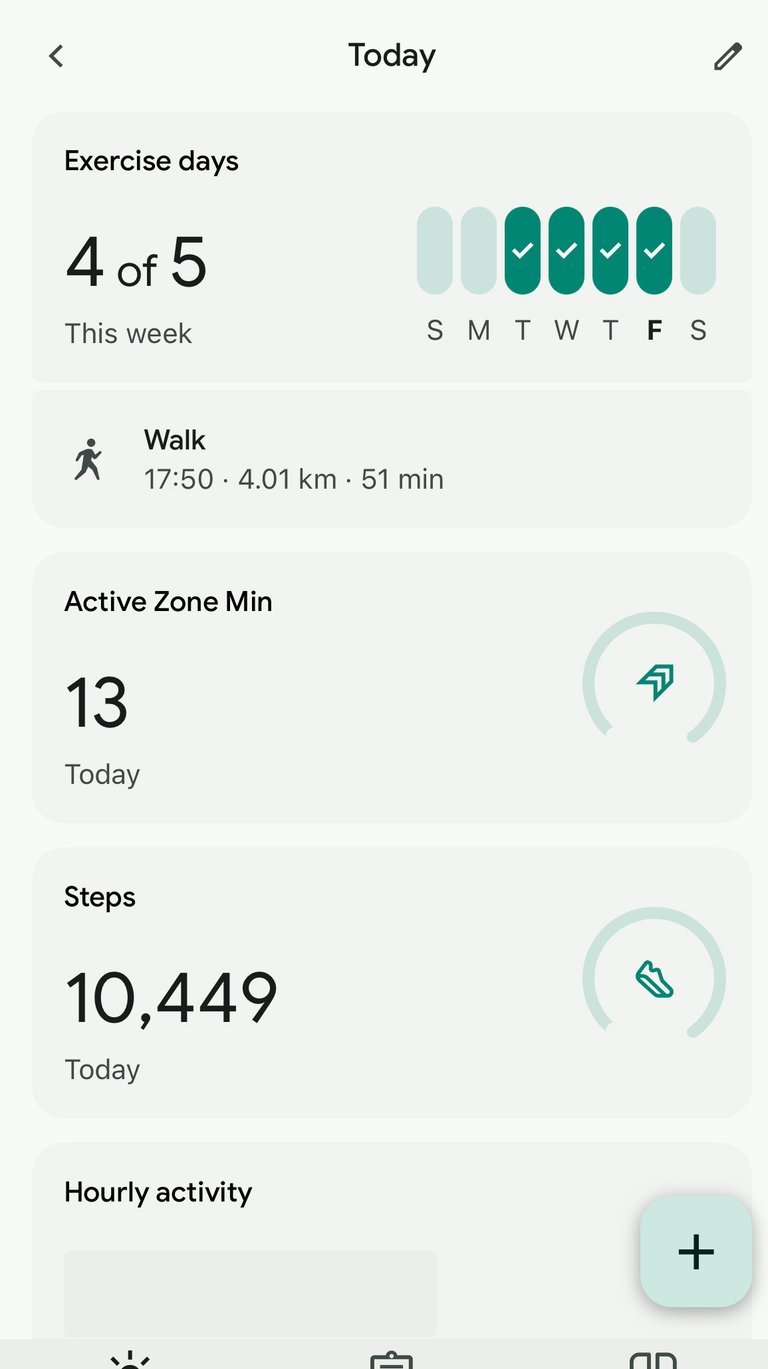Tap the plus floating action button
This screenshot has height=1369, width=768.
click(x=696, y=1251)
